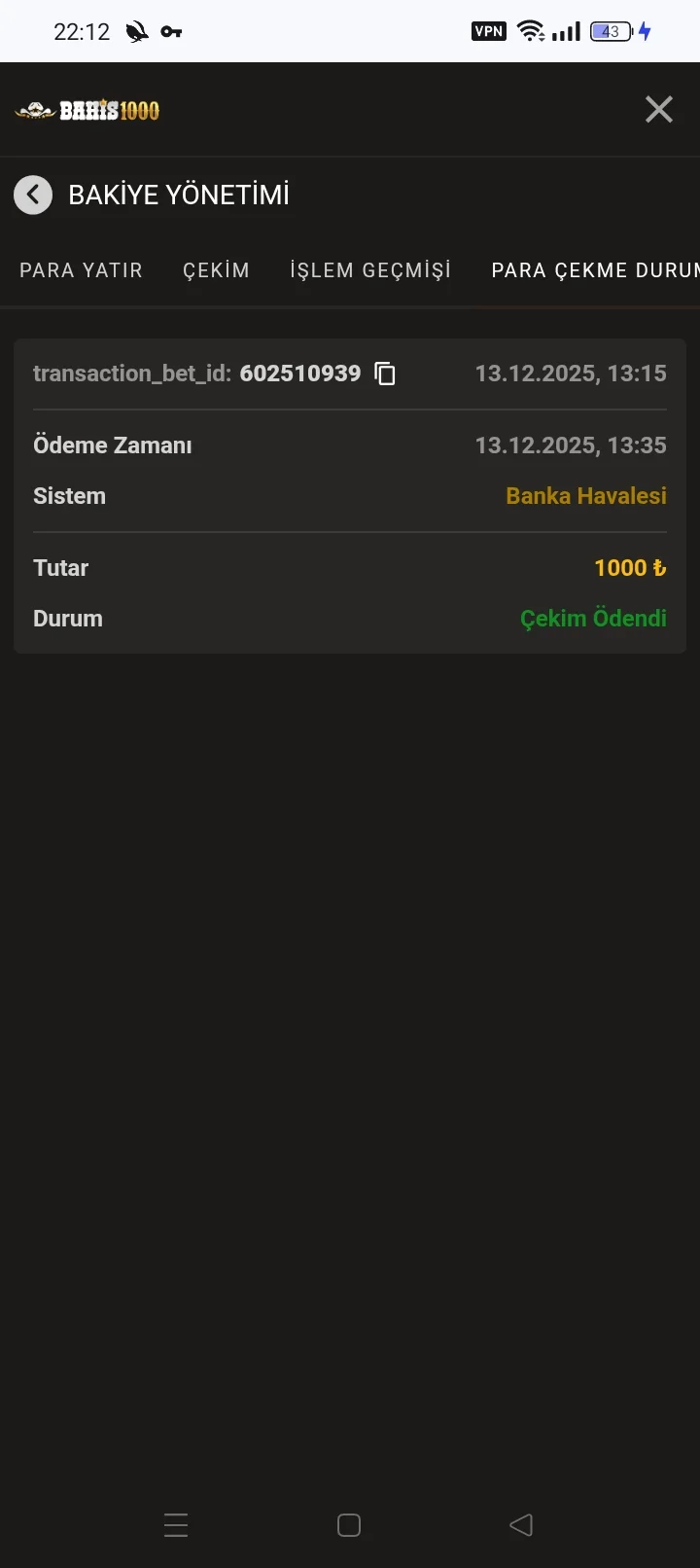
Task: Switch to the Para Yatır tab
Action: [x=81, y=270]
